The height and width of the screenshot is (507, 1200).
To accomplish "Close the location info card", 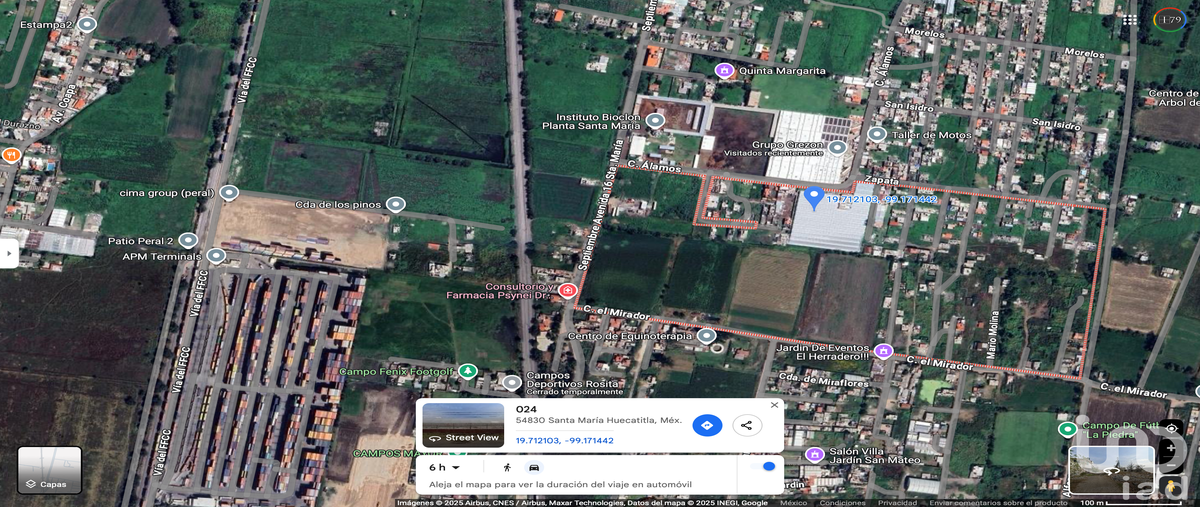I will coord(774,405).
